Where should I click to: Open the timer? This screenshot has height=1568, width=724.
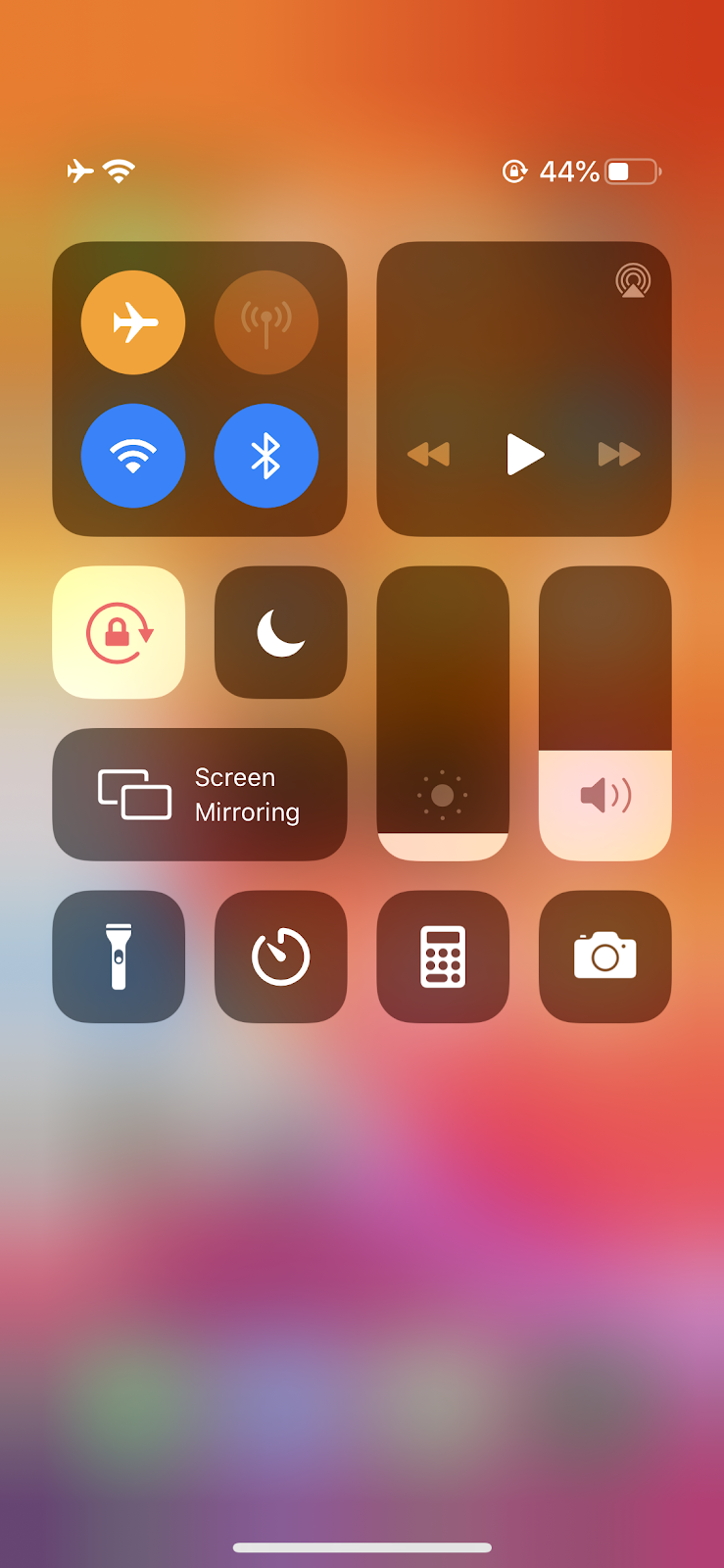pyautogui.click(x=281, y=956)
